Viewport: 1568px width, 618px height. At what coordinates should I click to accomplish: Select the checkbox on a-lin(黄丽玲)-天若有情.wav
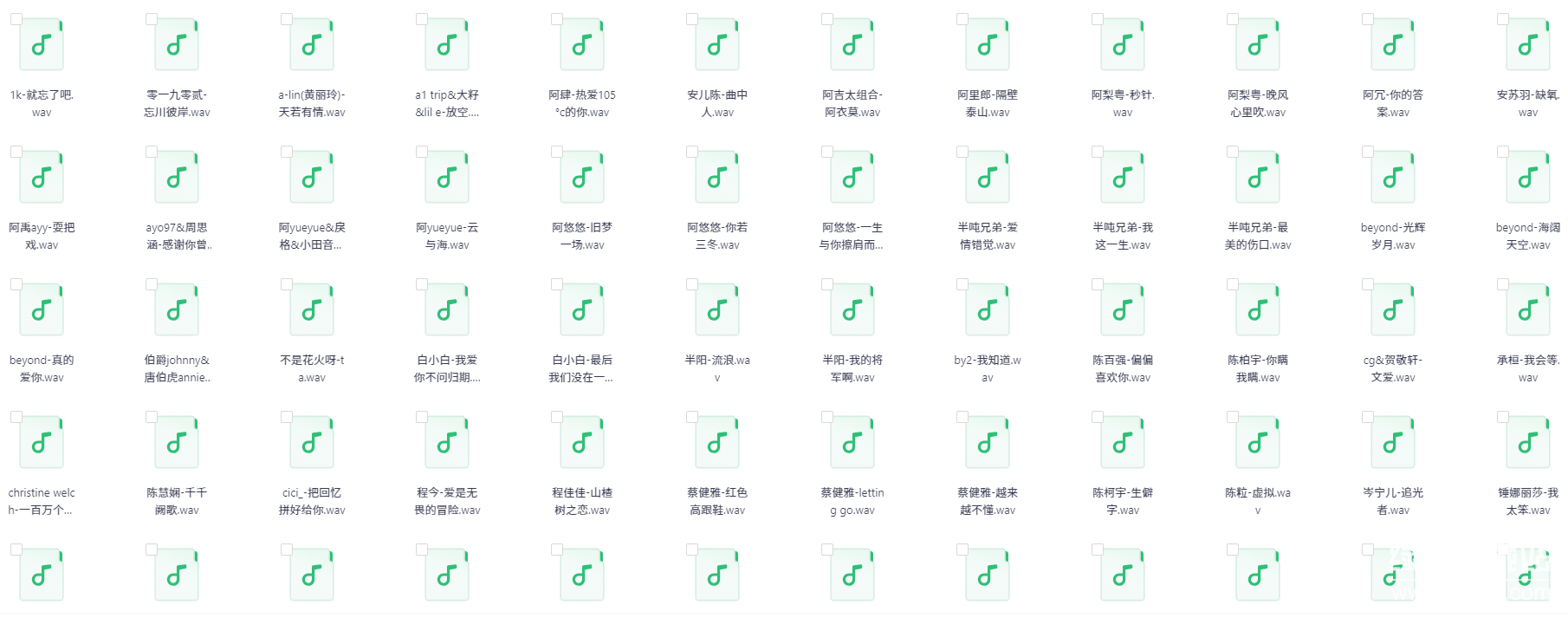287,19
